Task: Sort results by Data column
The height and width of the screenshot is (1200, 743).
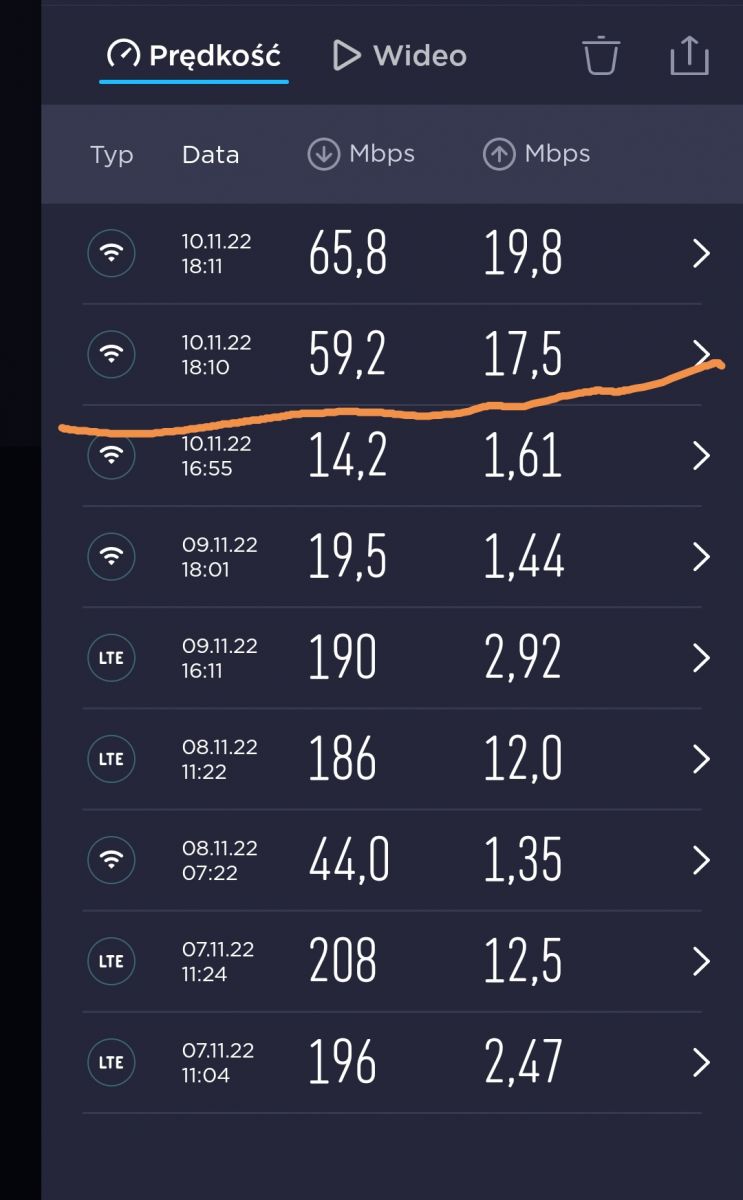Action: point(210,155)
